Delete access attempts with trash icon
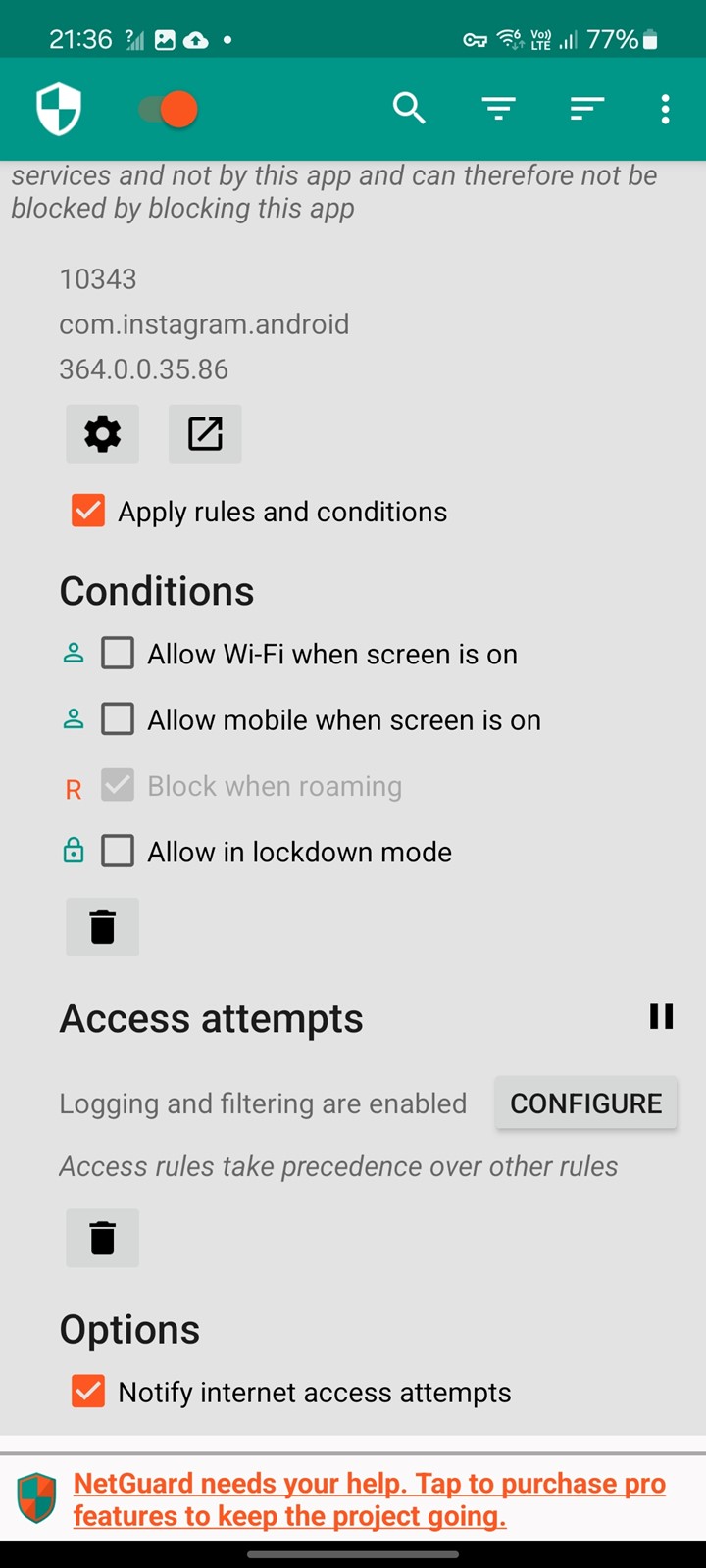 (x=103, y=1238)
